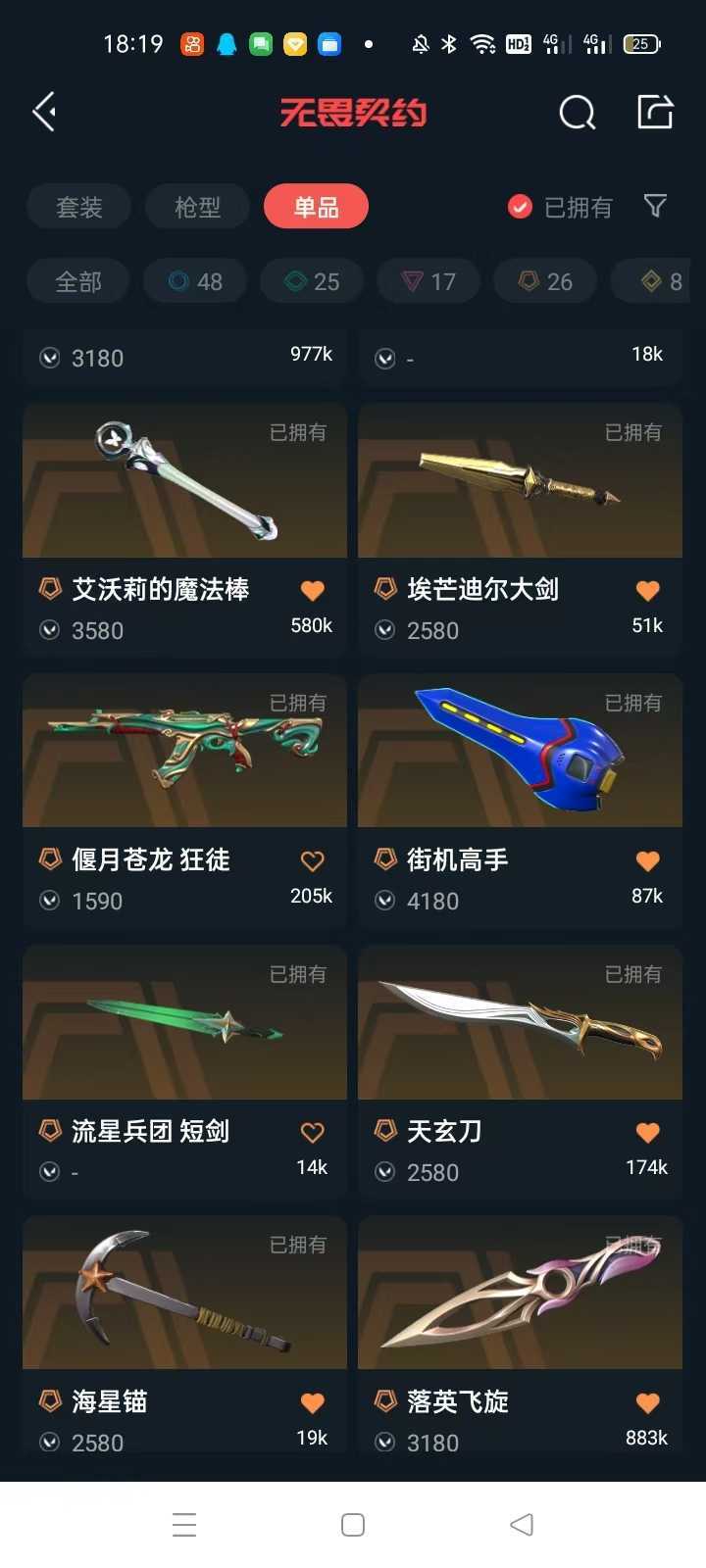Screen dimensions: 706x1568
Task: Open the 天玄刀 skin card
Action: point(520,1070)
